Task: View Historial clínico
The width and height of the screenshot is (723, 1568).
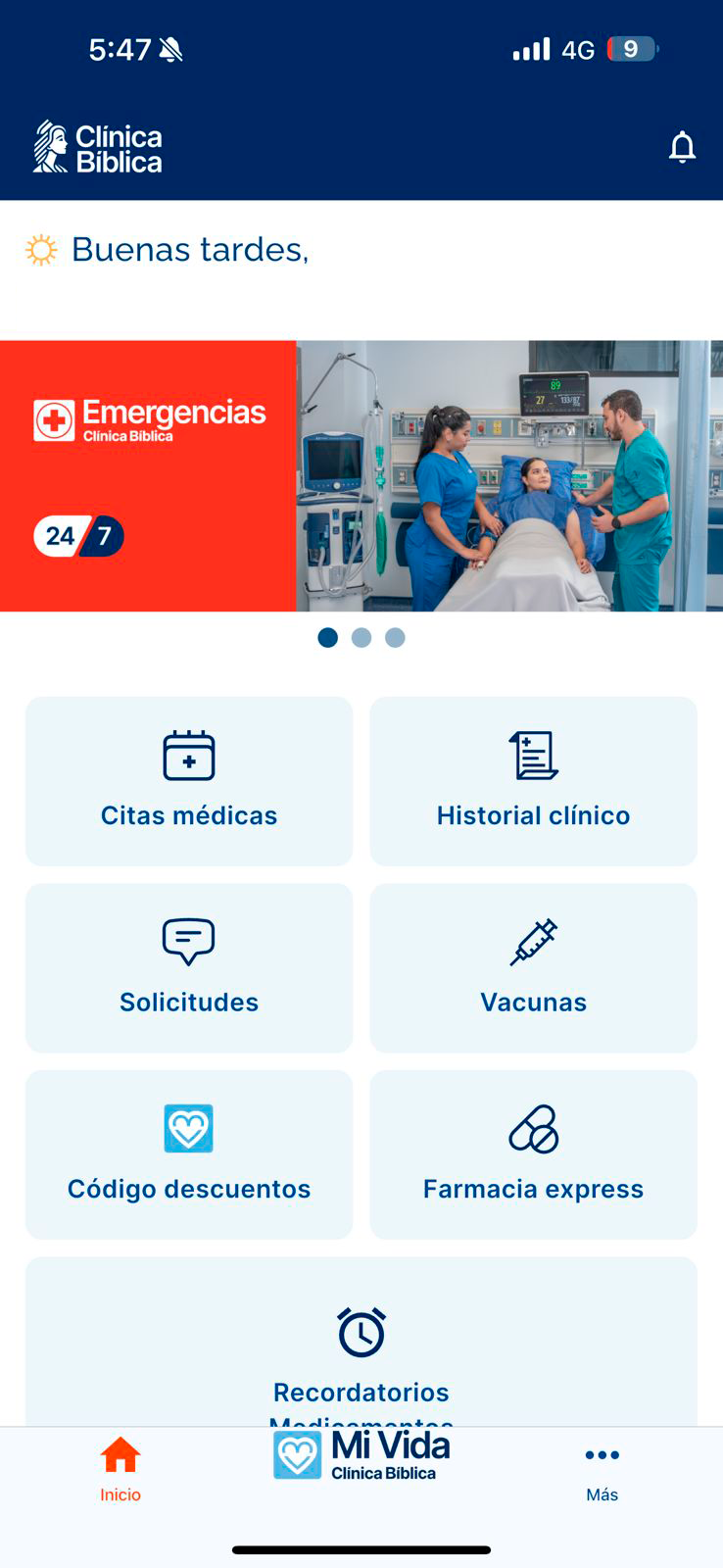Action: pos(533,781)
